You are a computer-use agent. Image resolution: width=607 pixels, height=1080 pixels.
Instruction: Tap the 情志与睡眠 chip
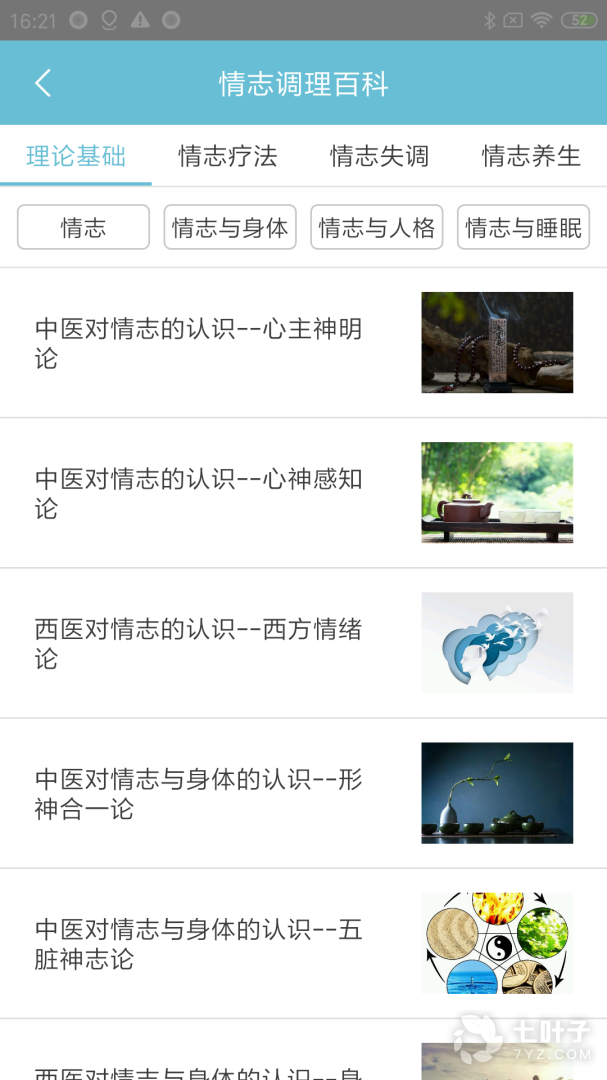[x=523, y=227]
